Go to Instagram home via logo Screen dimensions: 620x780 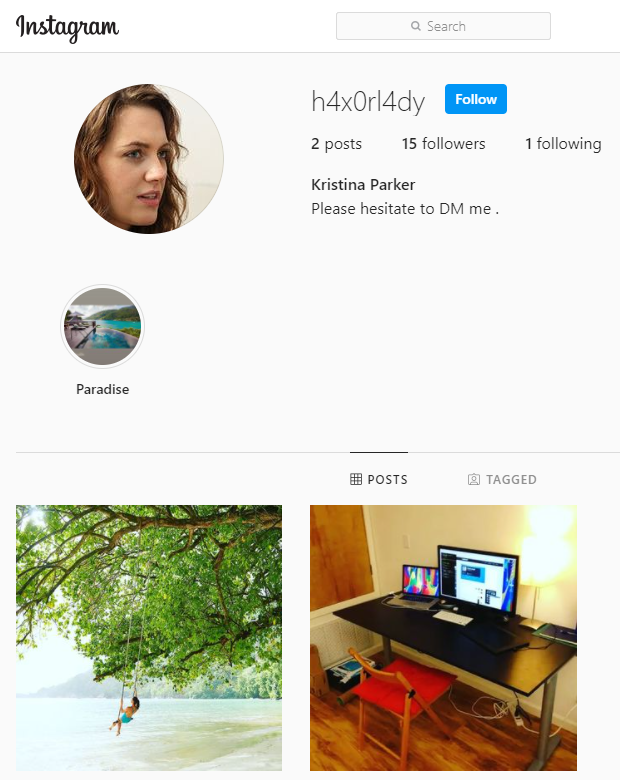pos(67,27)
